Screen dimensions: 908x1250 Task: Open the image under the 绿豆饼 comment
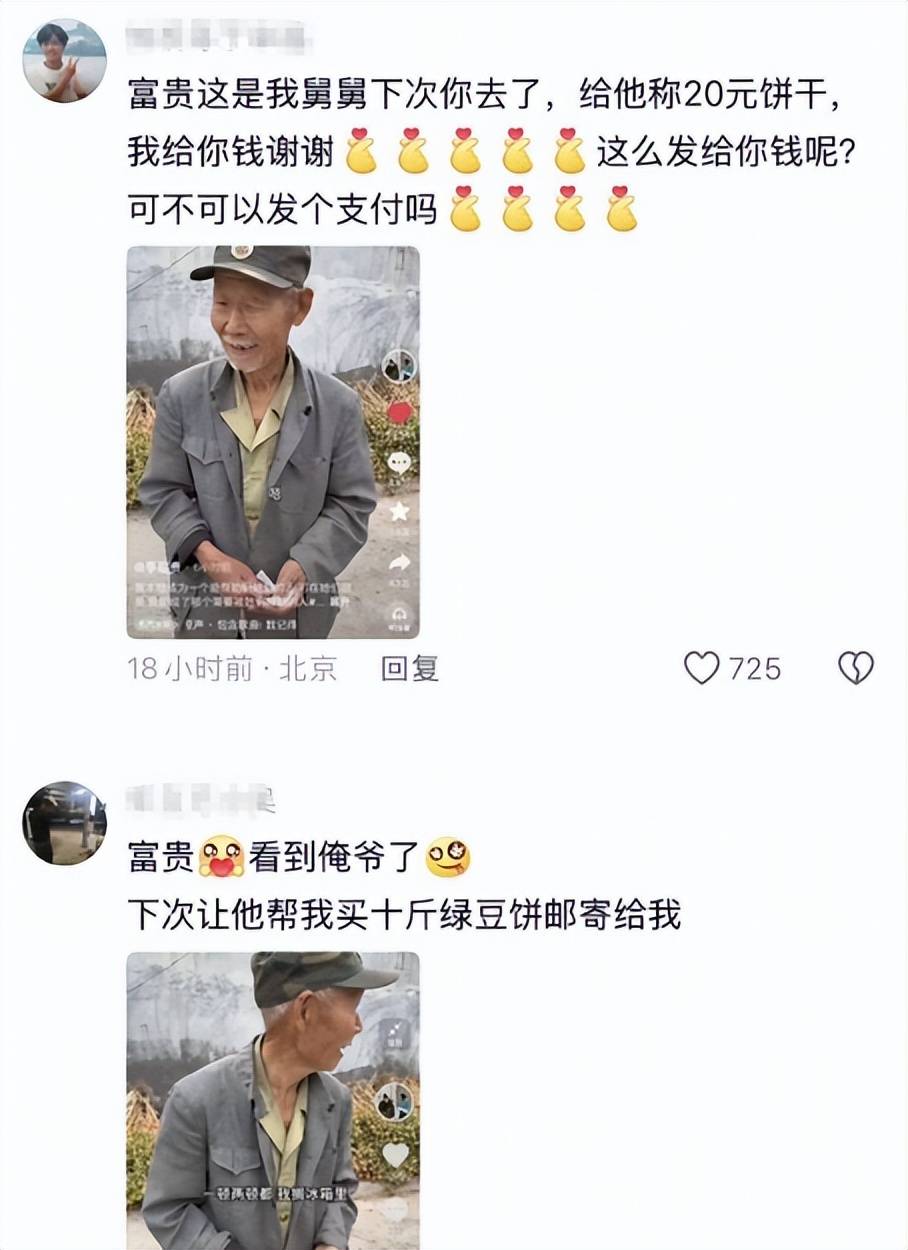point(273,1098)
